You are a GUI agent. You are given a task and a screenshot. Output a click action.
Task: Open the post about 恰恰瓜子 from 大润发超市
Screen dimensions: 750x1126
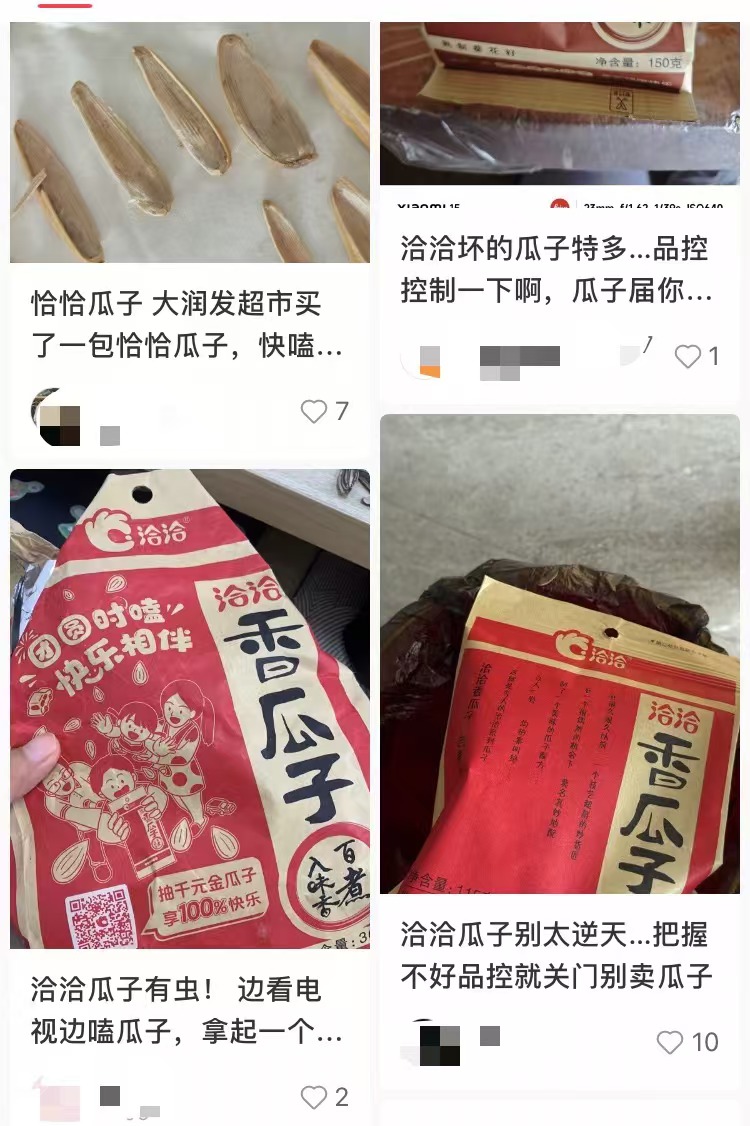(x=188, y=324)
